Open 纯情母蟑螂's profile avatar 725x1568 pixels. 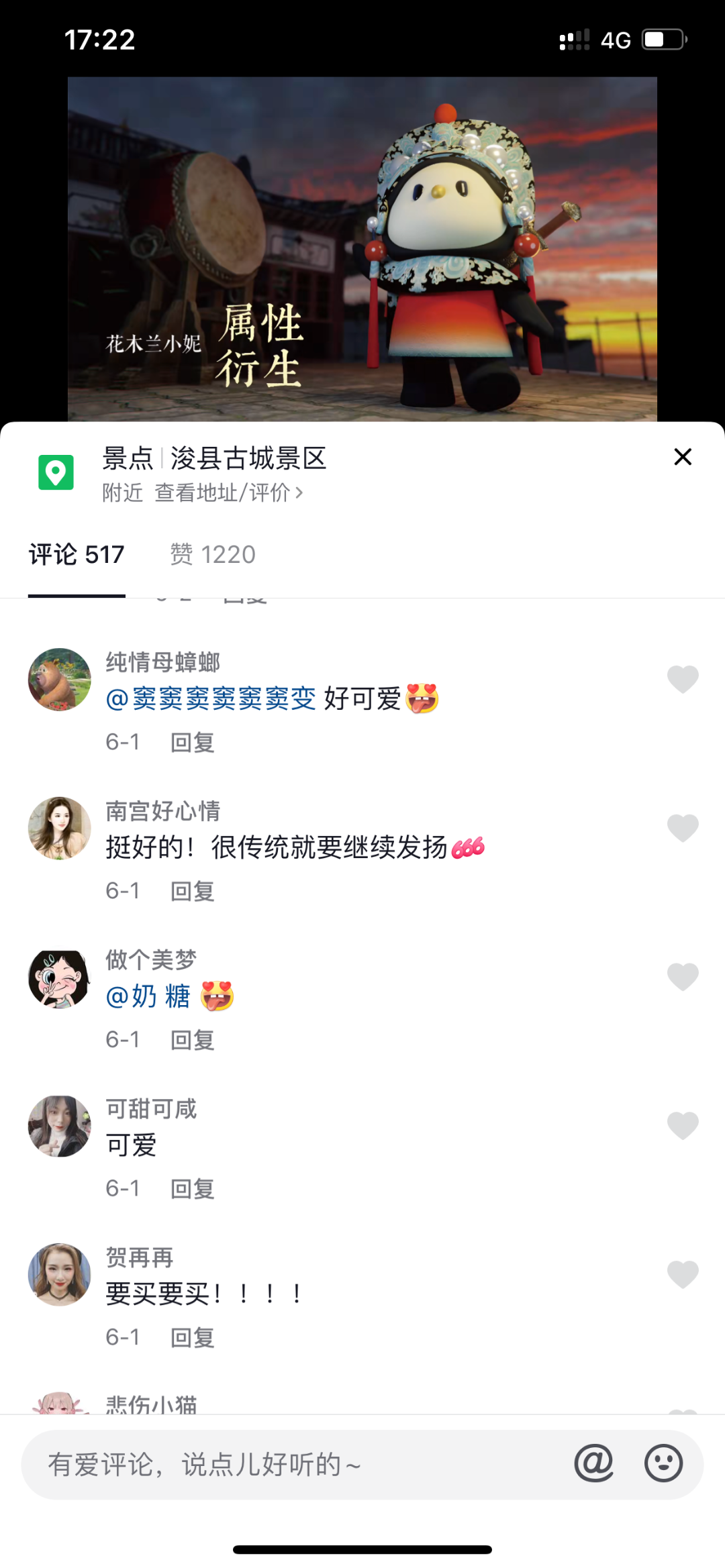pyautogui.click(x=60, y=679)
